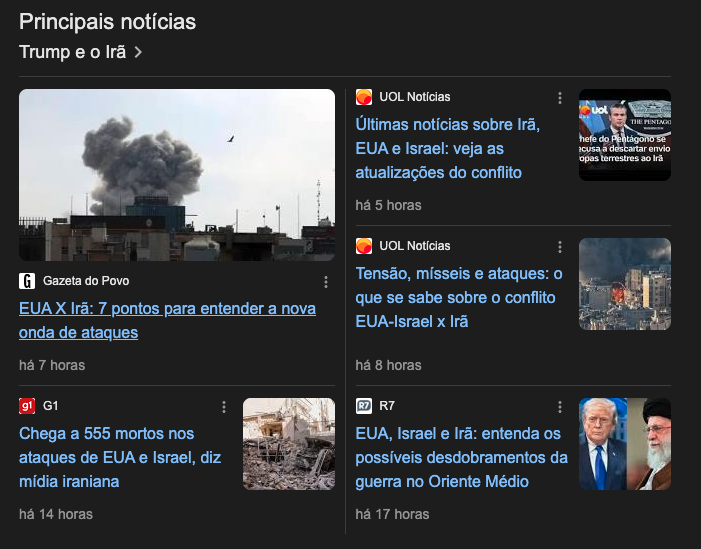Read R7 article 'EUA, Israel e Irã: entenda'
Viewport: 701px width, 549px height.
click(461, 457)
